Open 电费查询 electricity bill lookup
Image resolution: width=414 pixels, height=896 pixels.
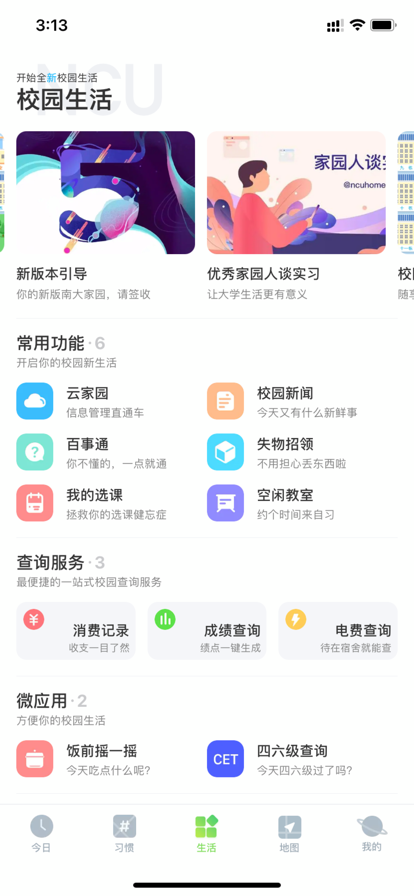[x=338, y=631]
